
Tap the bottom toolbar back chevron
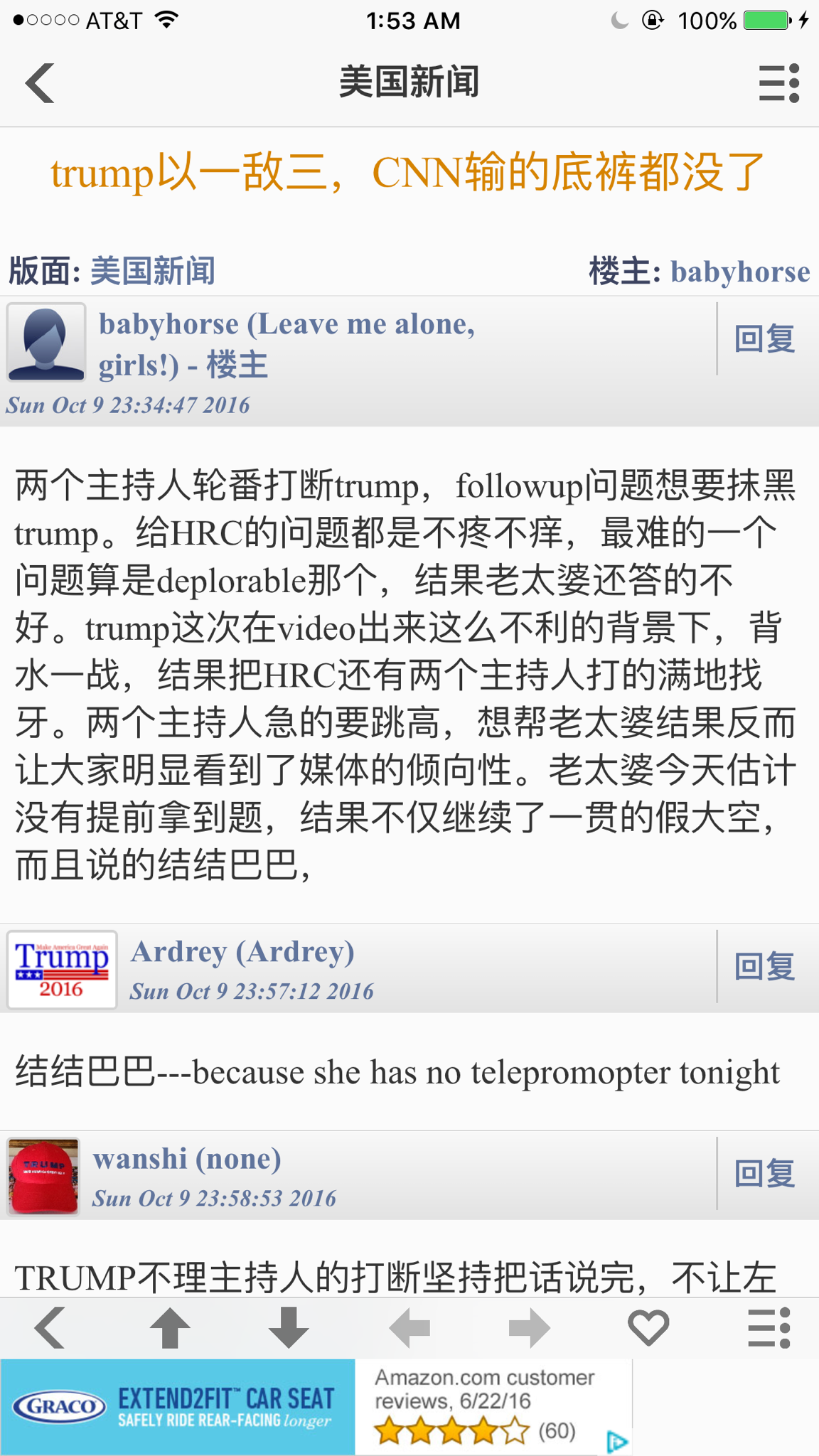pyautogui.click(x=50, y=1327)
